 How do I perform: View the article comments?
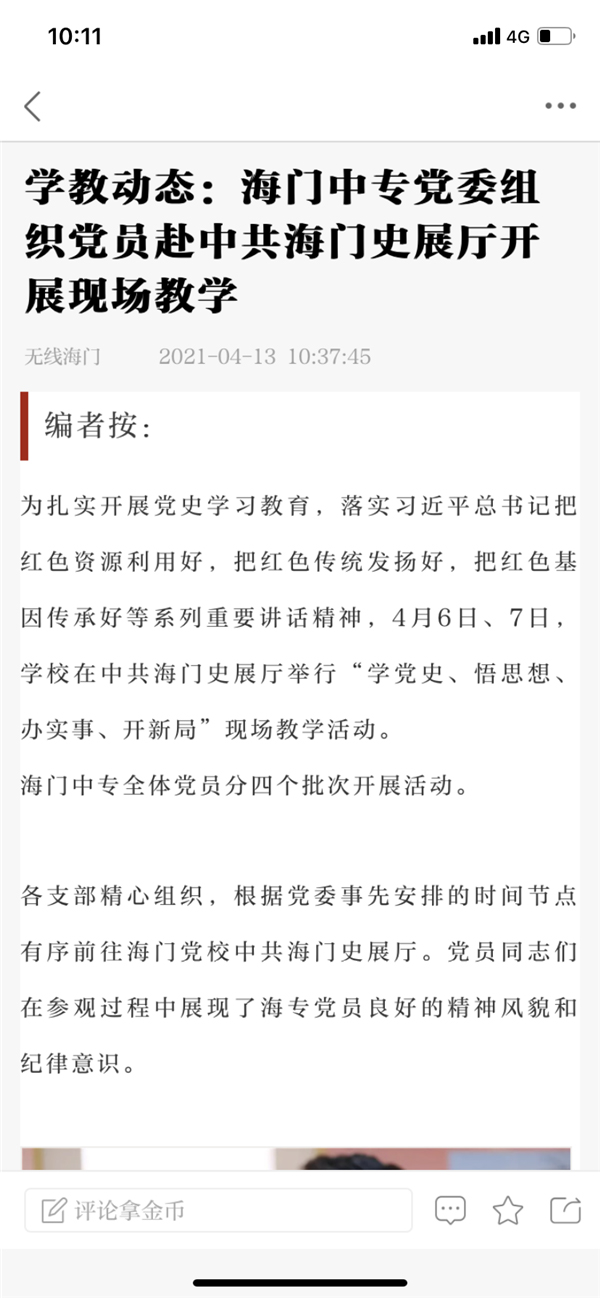pos(450,1210)
